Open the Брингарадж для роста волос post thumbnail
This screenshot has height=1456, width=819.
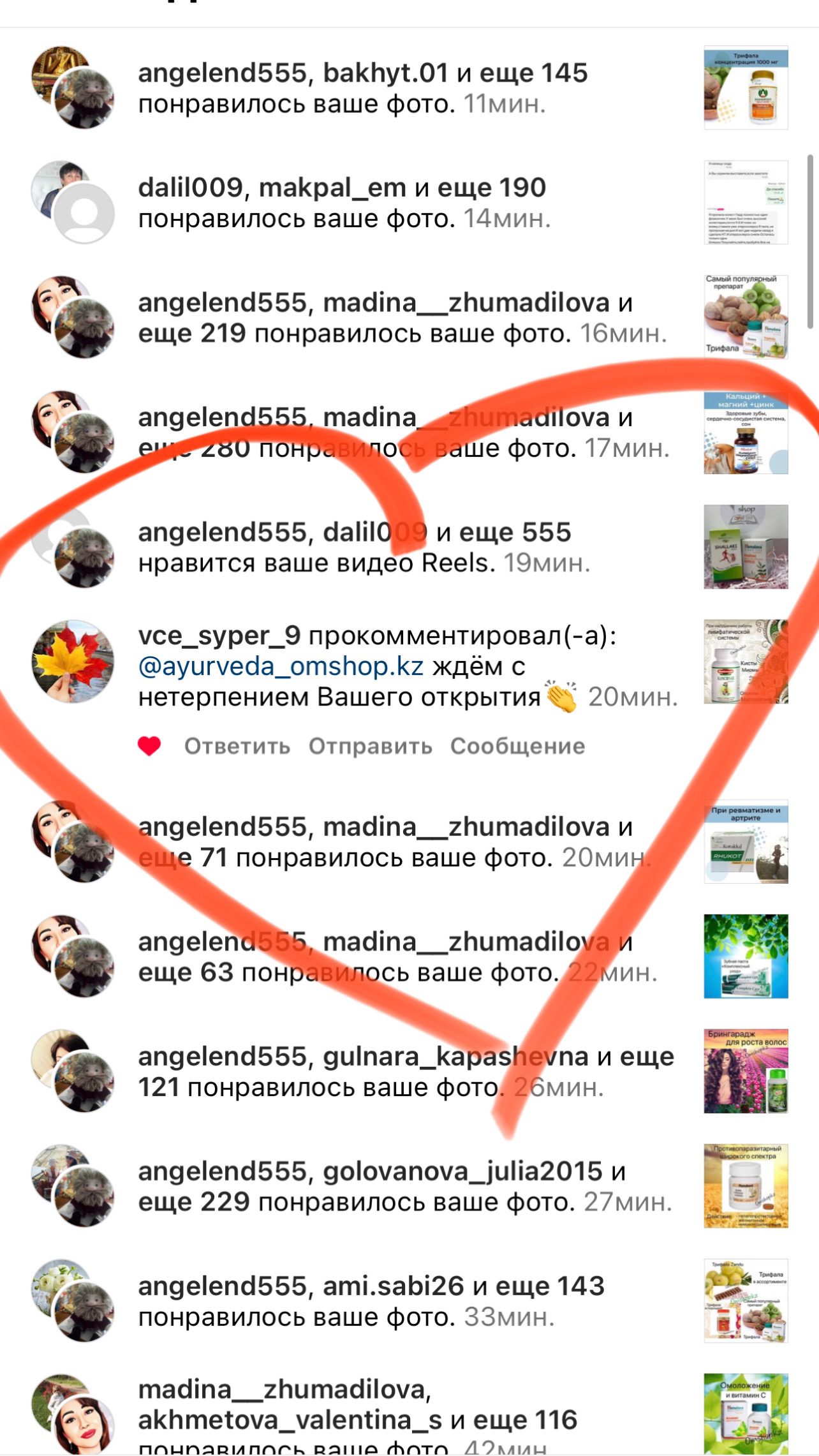[x=745, y=1071]
